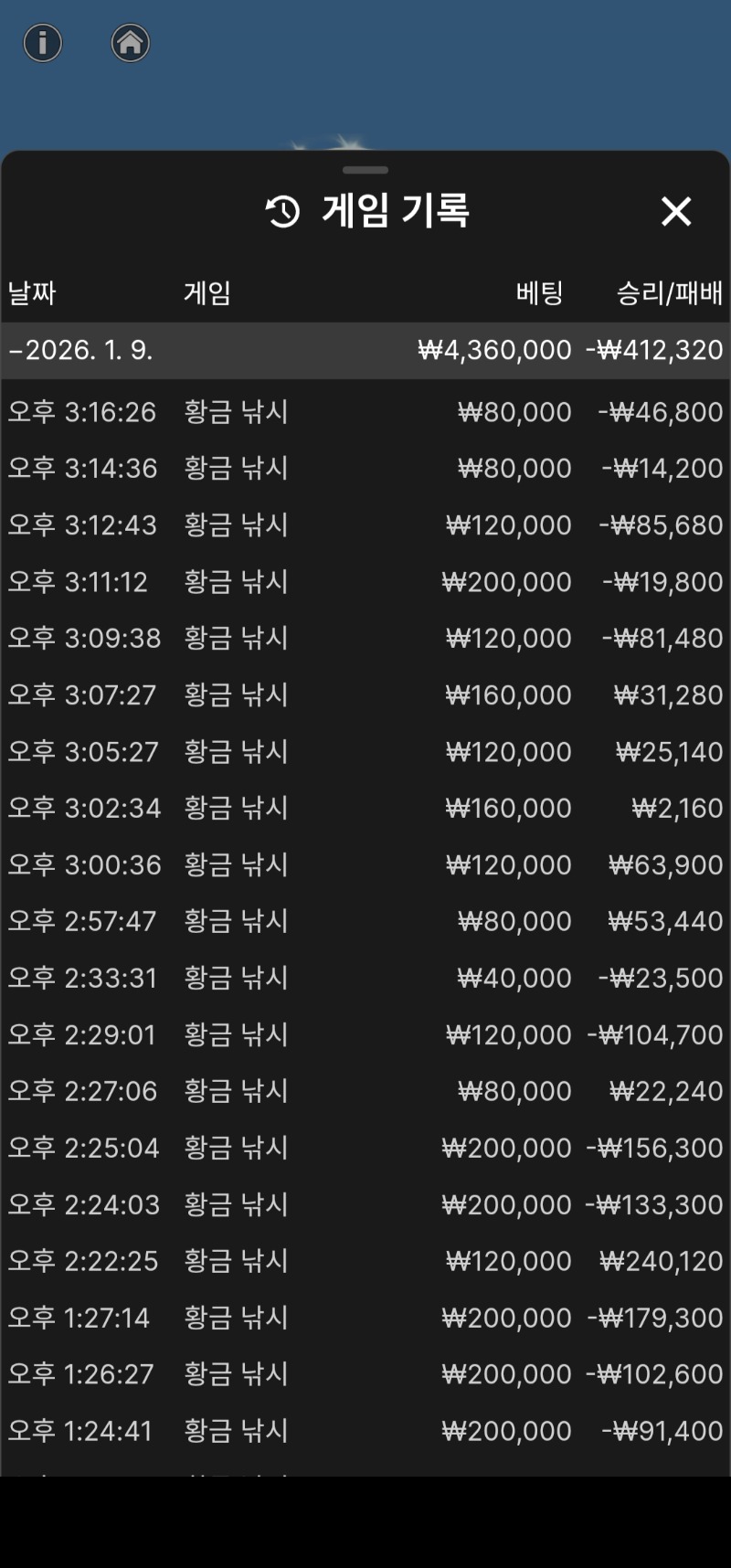Screen dimensions: 731x1568
Task: Select the 오후 1:27:14 황금 낚시 entry
Action: coord(365,1319)
